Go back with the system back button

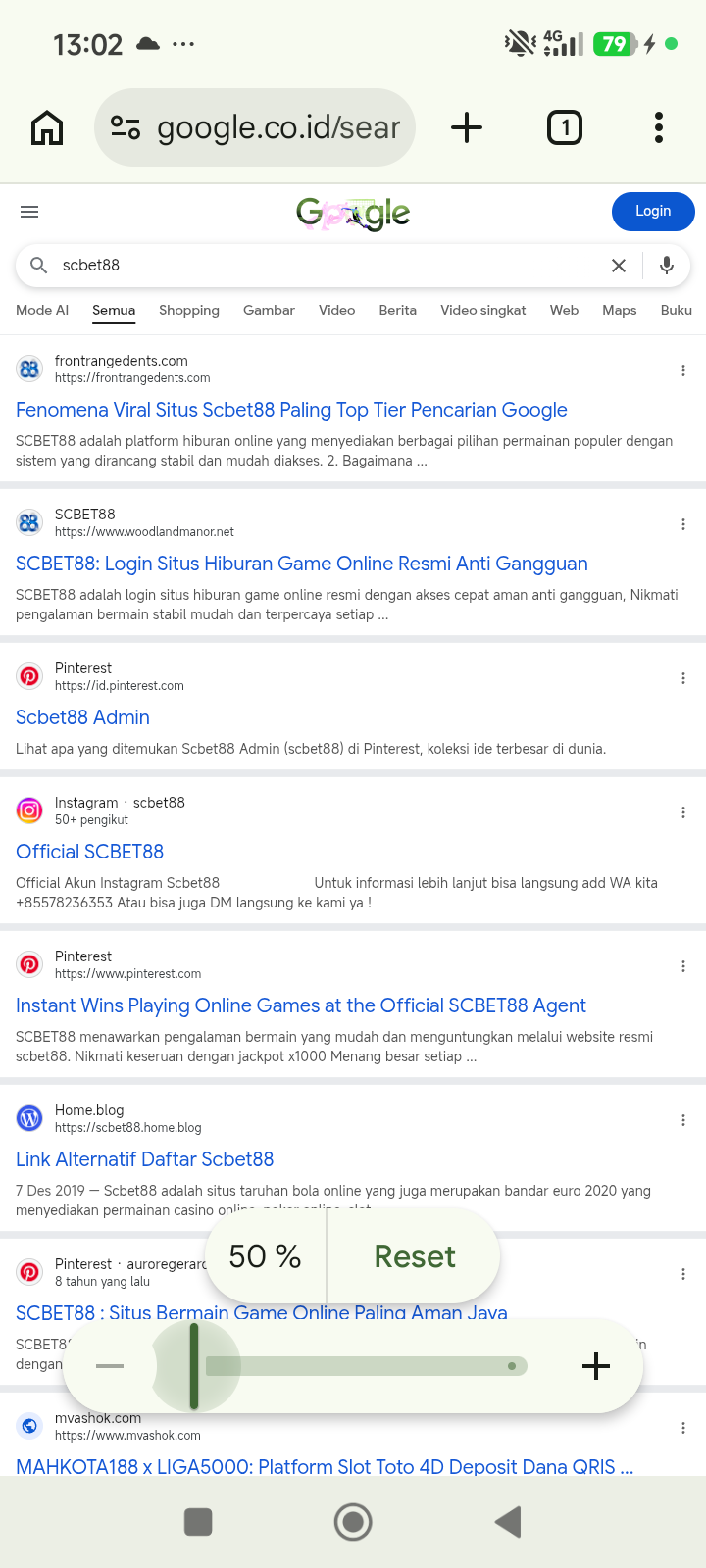coord(508,1522)
